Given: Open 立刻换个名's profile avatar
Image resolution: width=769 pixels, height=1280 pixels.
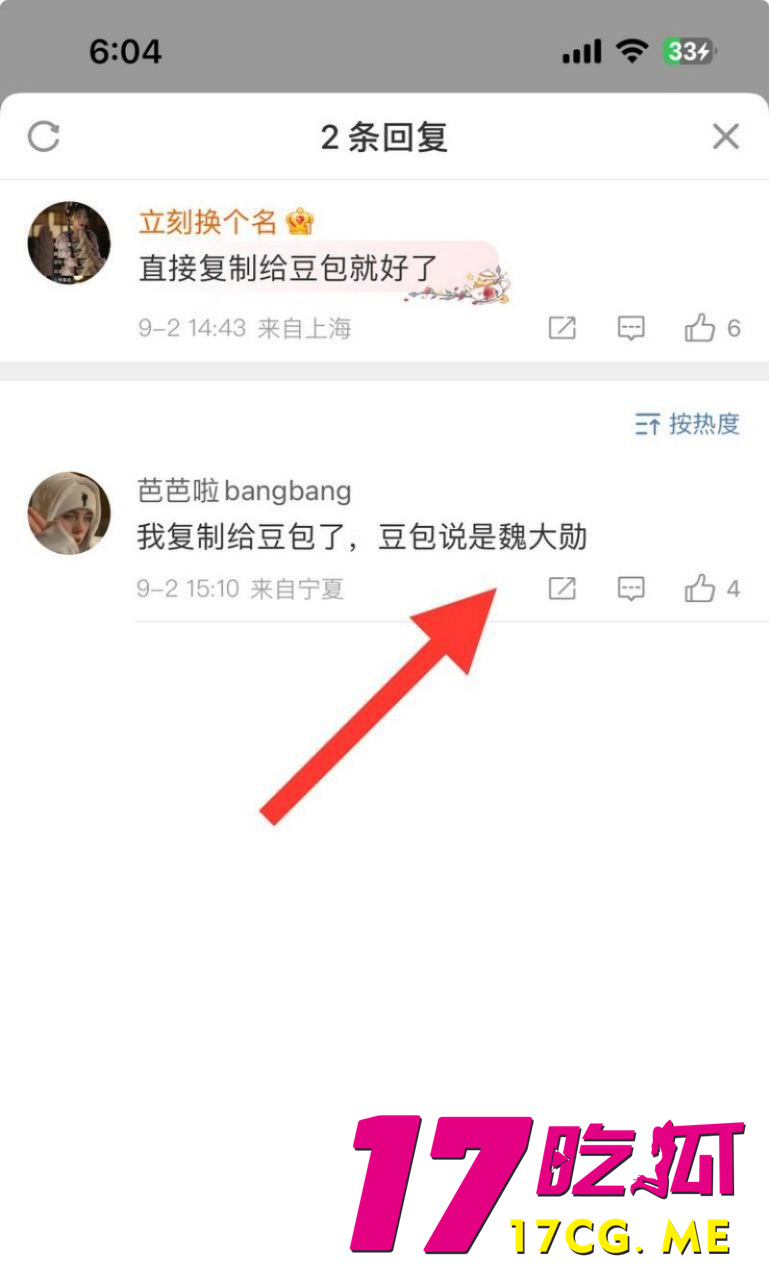Looking at the screenshot, I should pyautogui.click(x=69, y=243).
